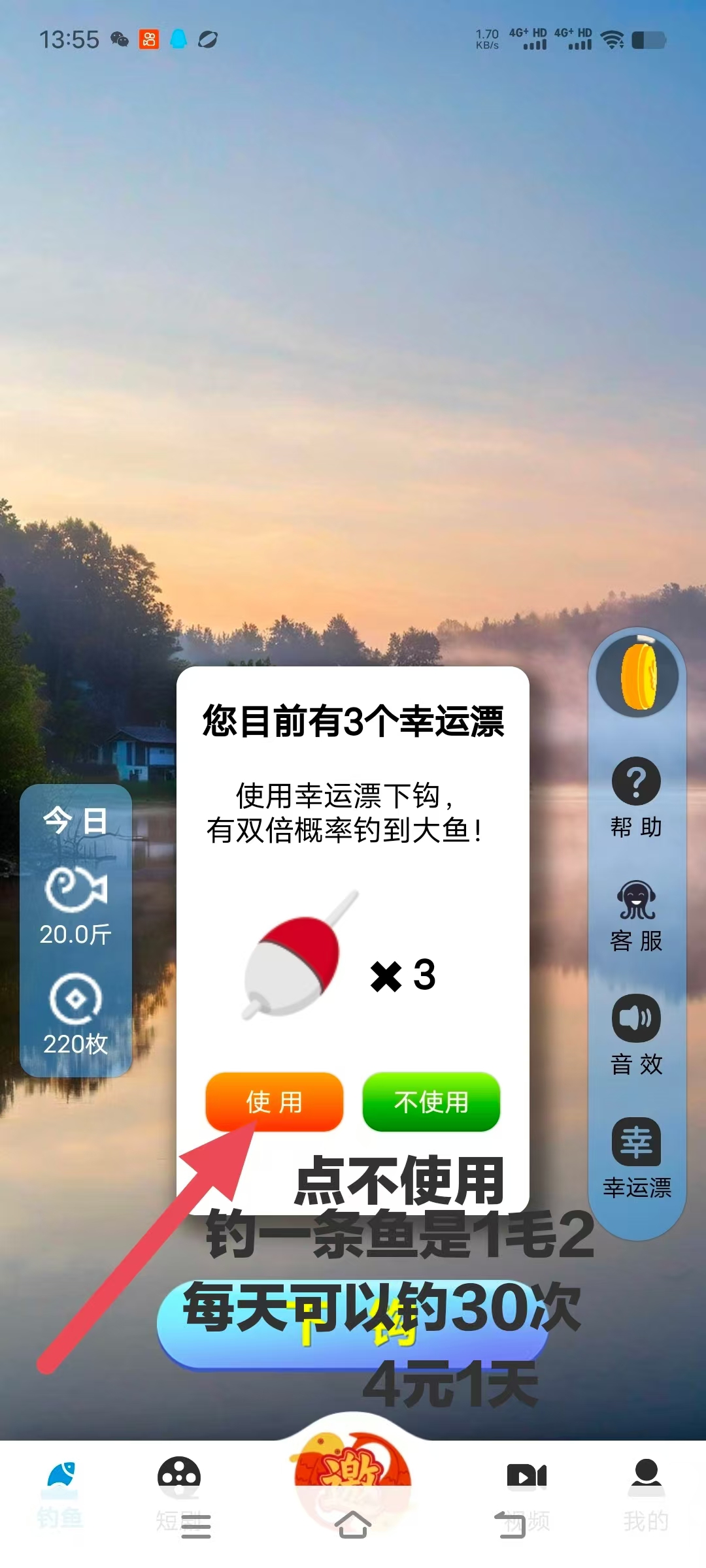Contact 客服 customer service
Viewport: 706px width, 1568px height.
(636, 916)
